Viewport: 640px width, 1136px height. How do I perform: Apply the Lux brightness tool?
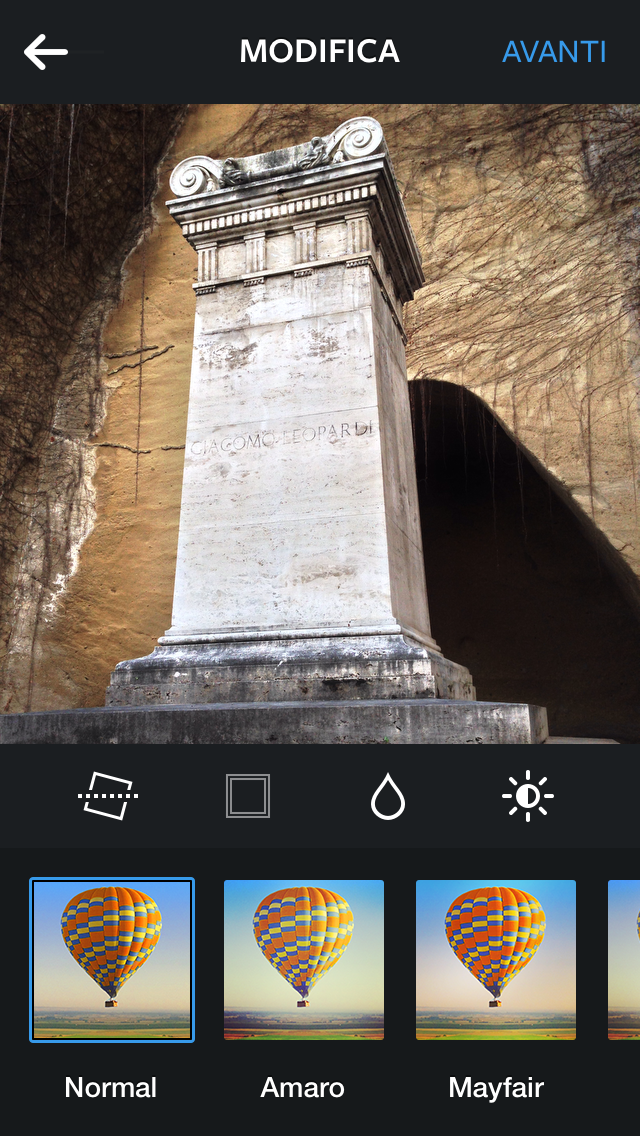click(x=528, y=795)
